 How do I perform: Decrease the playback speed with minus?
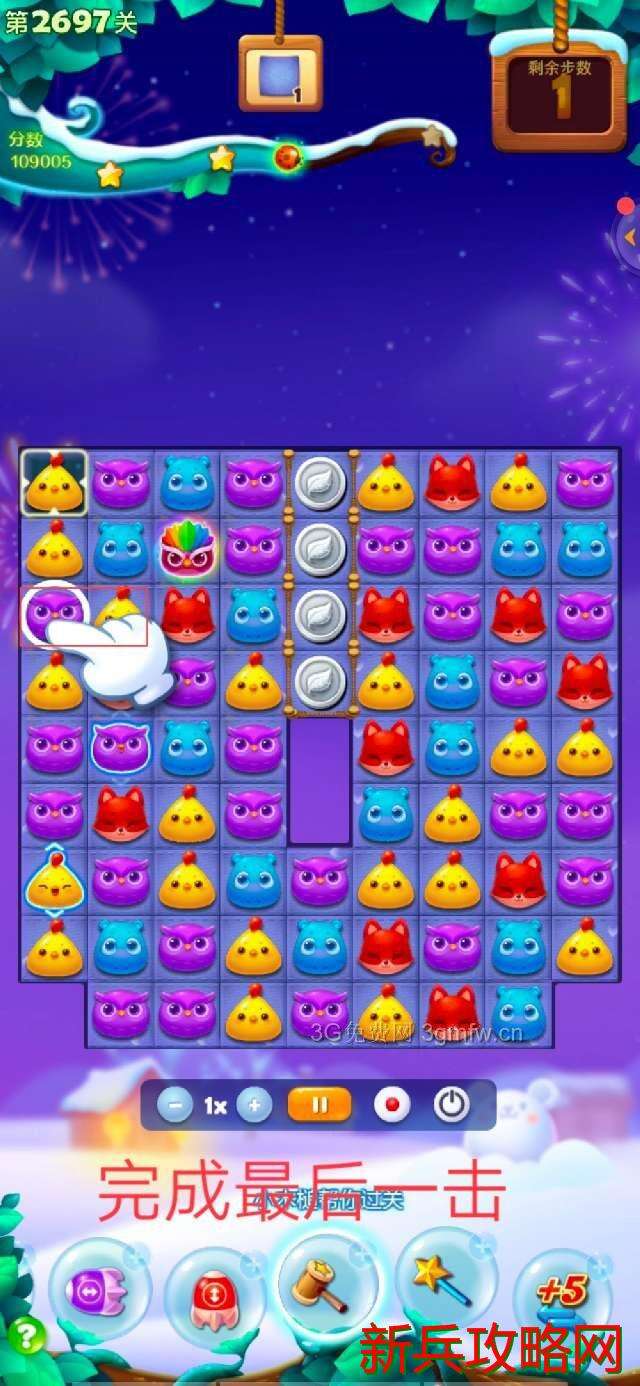(175, 1105)
